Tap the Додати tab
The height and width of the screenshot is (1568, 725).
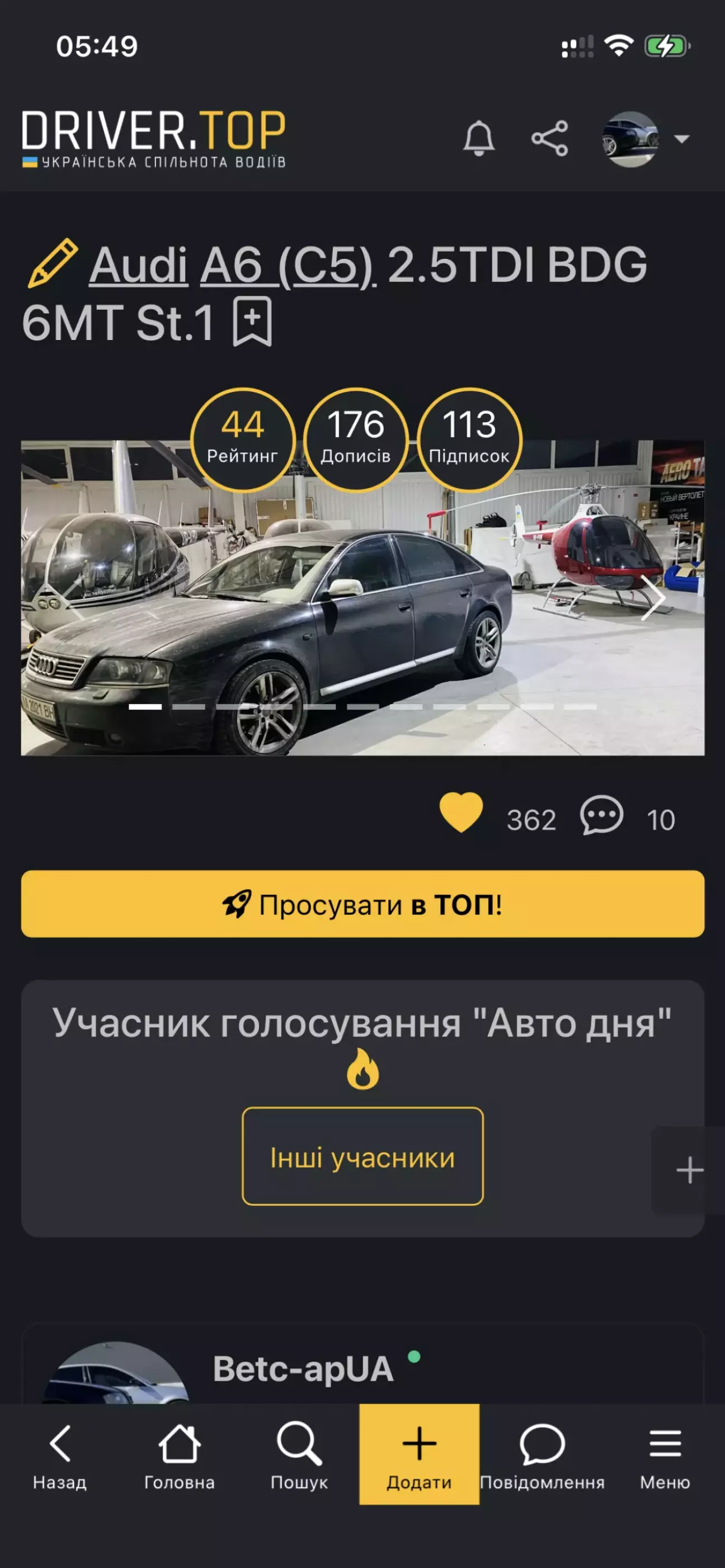click(x=419, y=1456)
